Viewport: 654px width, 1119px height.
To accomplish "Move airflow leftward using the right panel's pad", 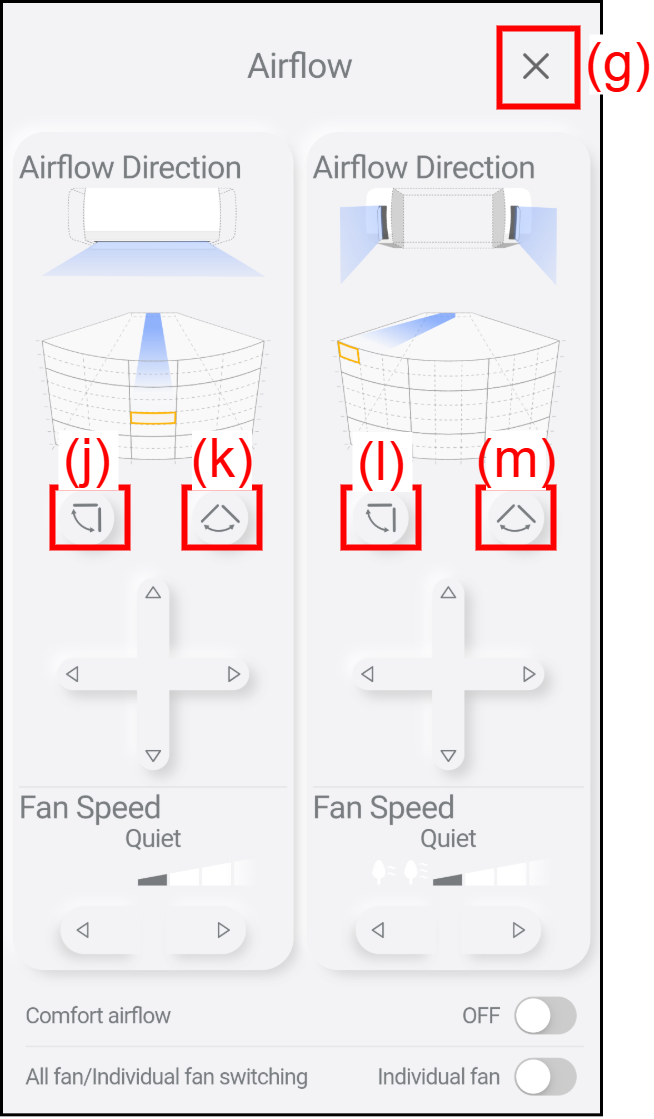I will click(367, 675).
